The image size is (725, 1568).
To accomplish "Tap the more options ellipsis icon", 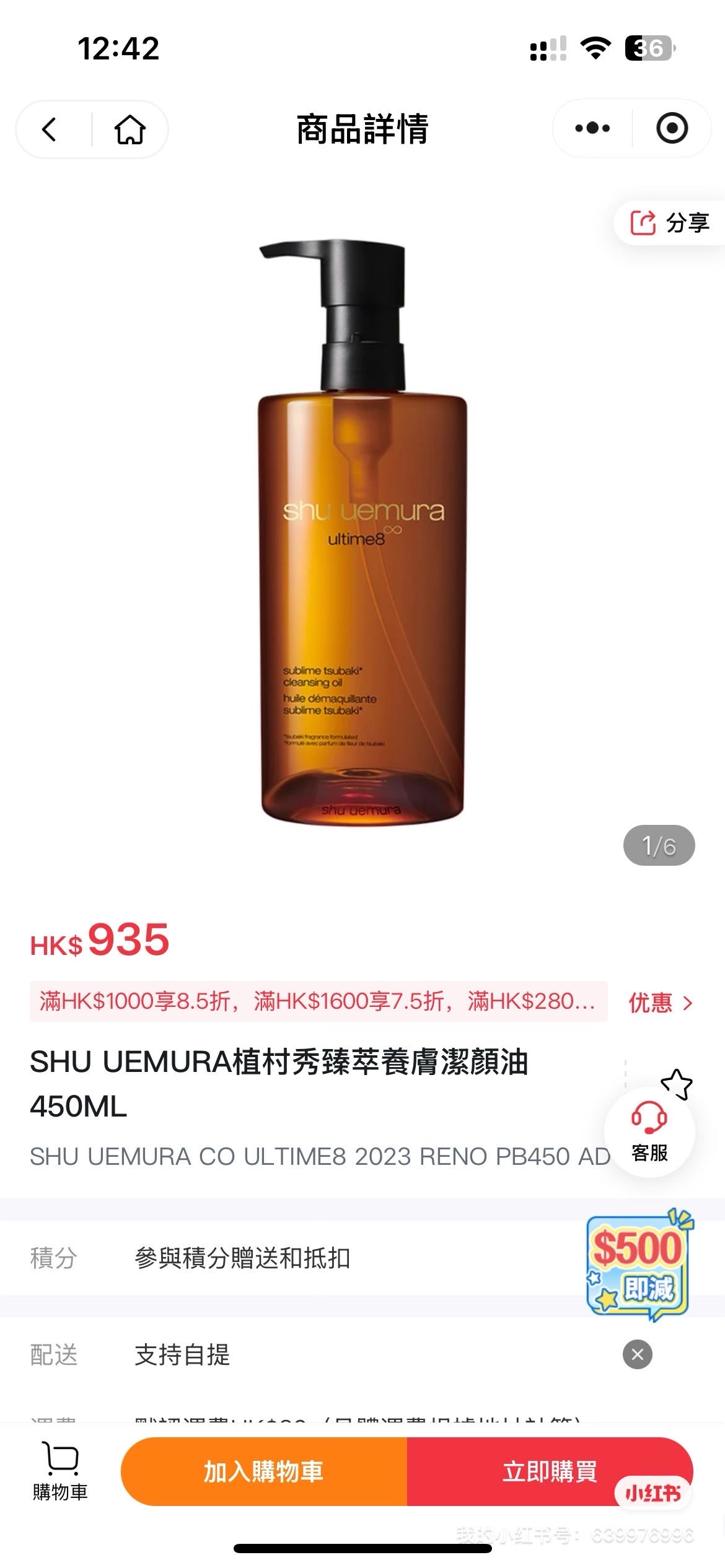I will pyautogui.click(x=592, y=128).
